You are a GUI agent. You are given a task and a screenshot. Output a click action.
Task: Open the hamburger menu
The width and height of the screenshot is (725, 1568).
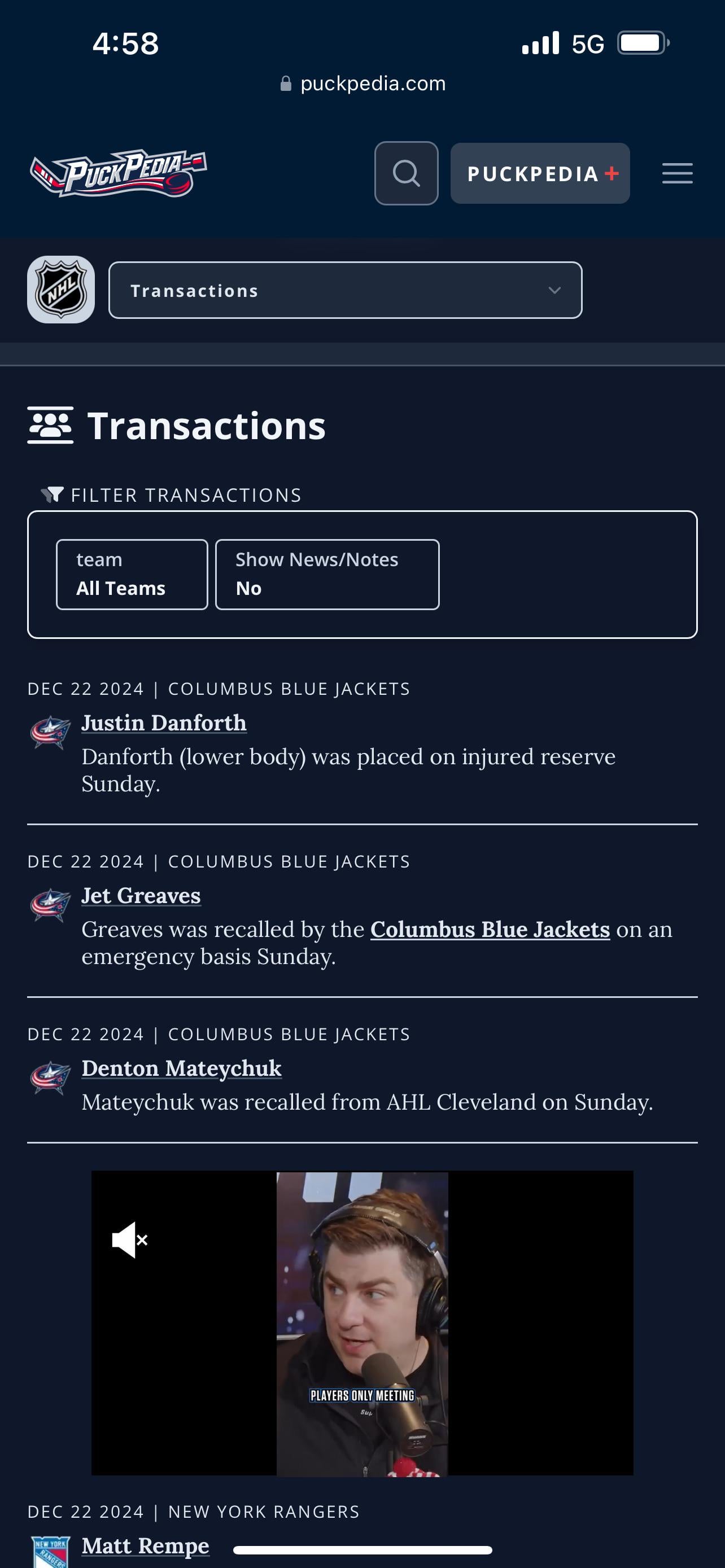point(677,173)
